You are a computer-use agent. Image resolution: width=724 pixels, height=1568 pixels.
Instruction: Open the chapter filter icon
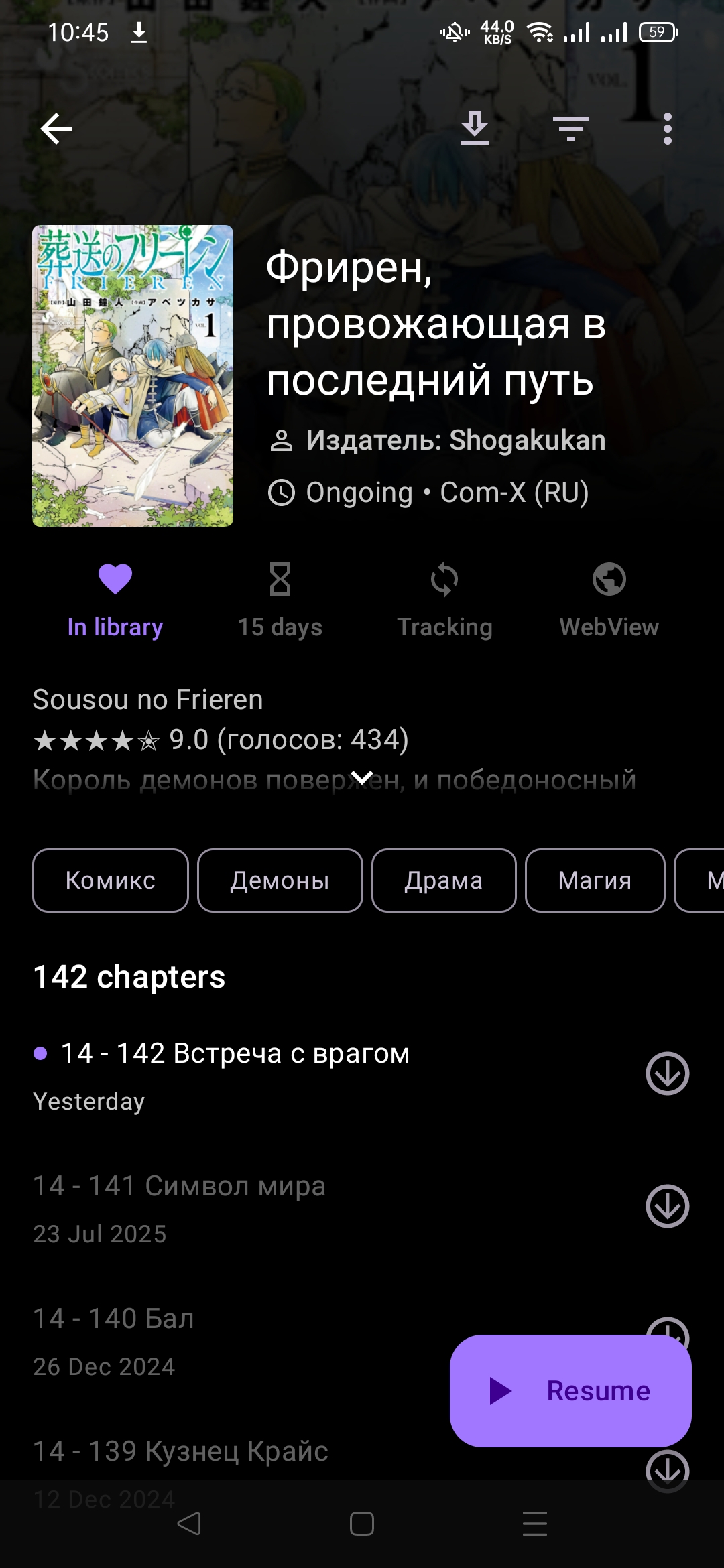[571, 129]
